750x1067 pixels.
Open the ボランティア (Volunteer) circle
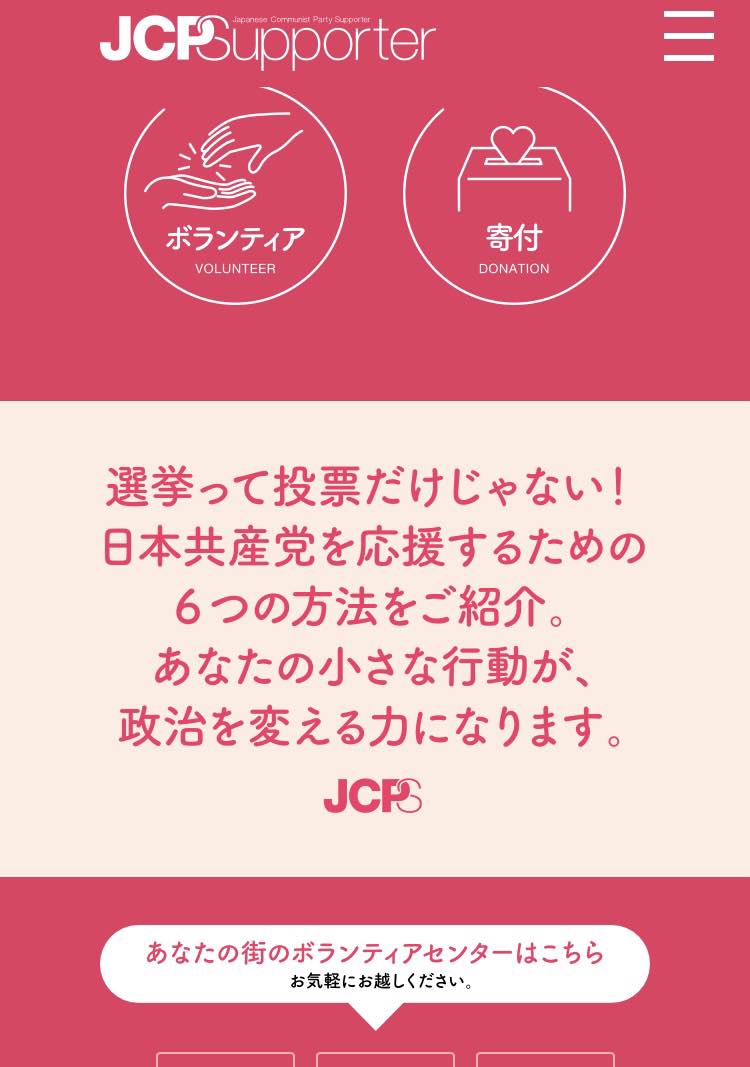(x=235, y=194)
